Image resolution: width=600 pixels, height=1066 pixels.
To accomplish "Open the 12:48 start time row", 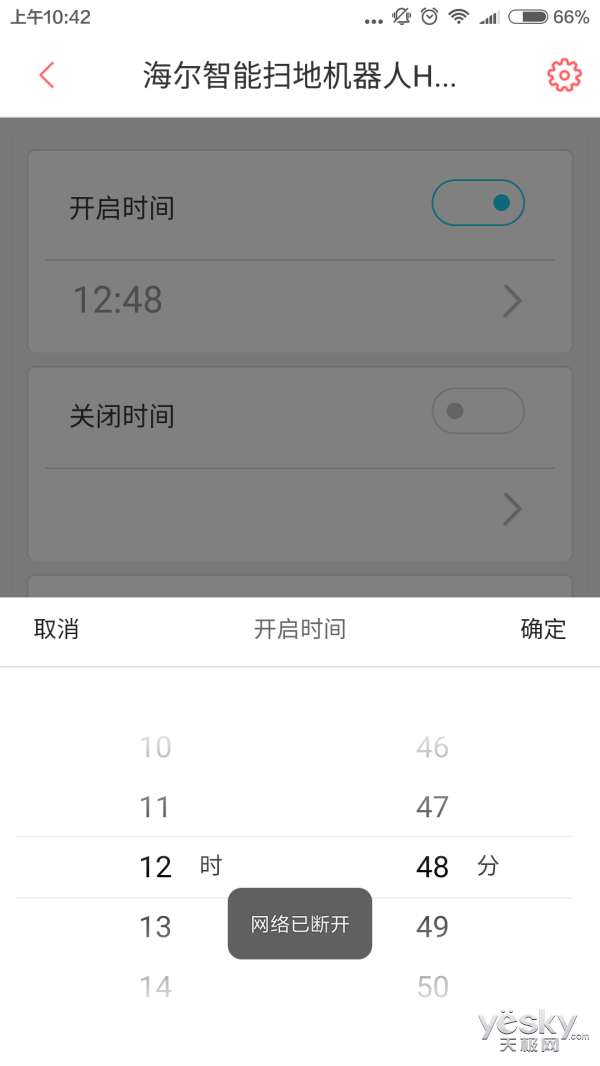I will click(x=300, y=301).
